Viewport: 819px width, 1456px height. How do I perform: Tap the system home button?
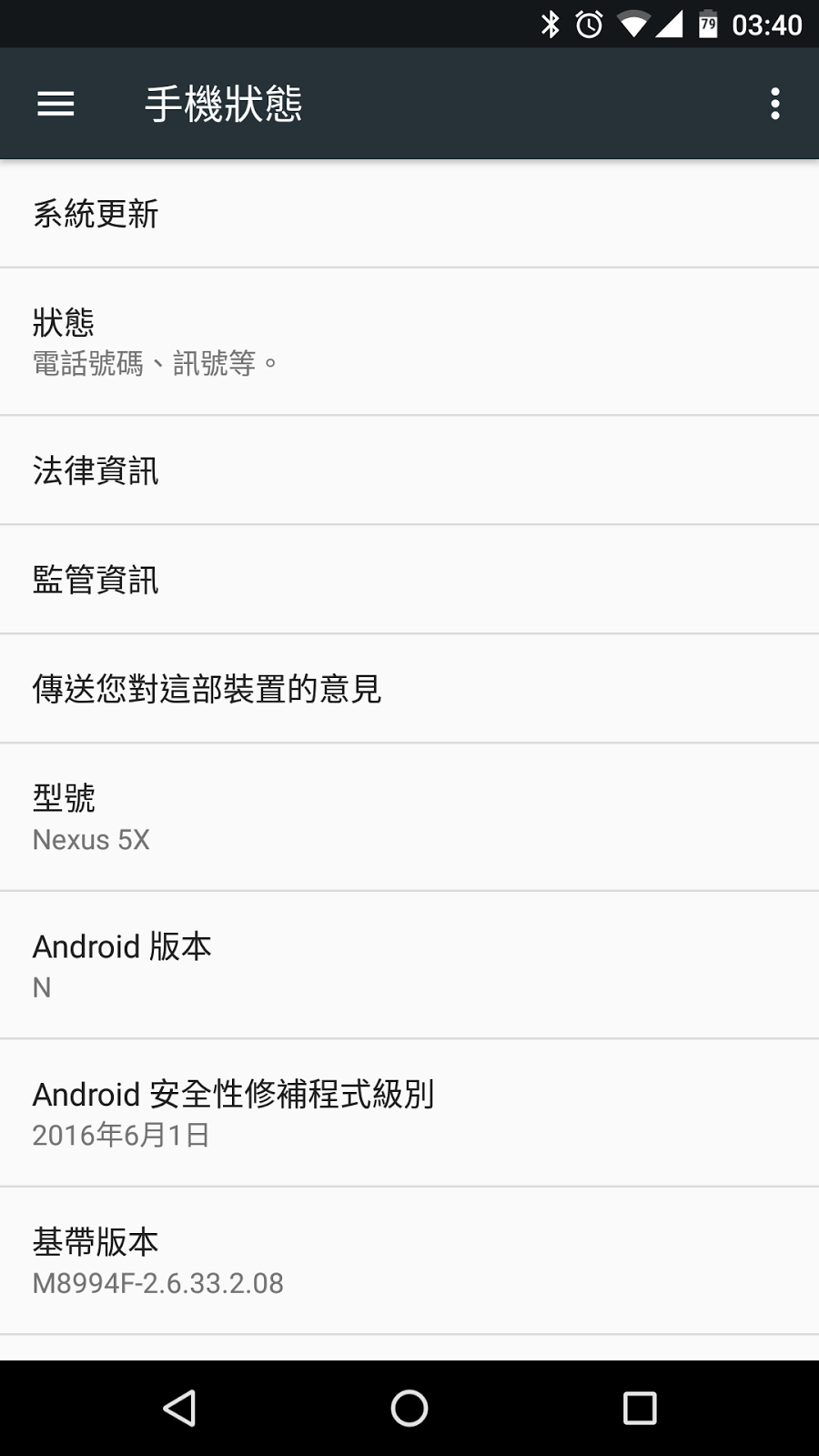point(409,1408)
